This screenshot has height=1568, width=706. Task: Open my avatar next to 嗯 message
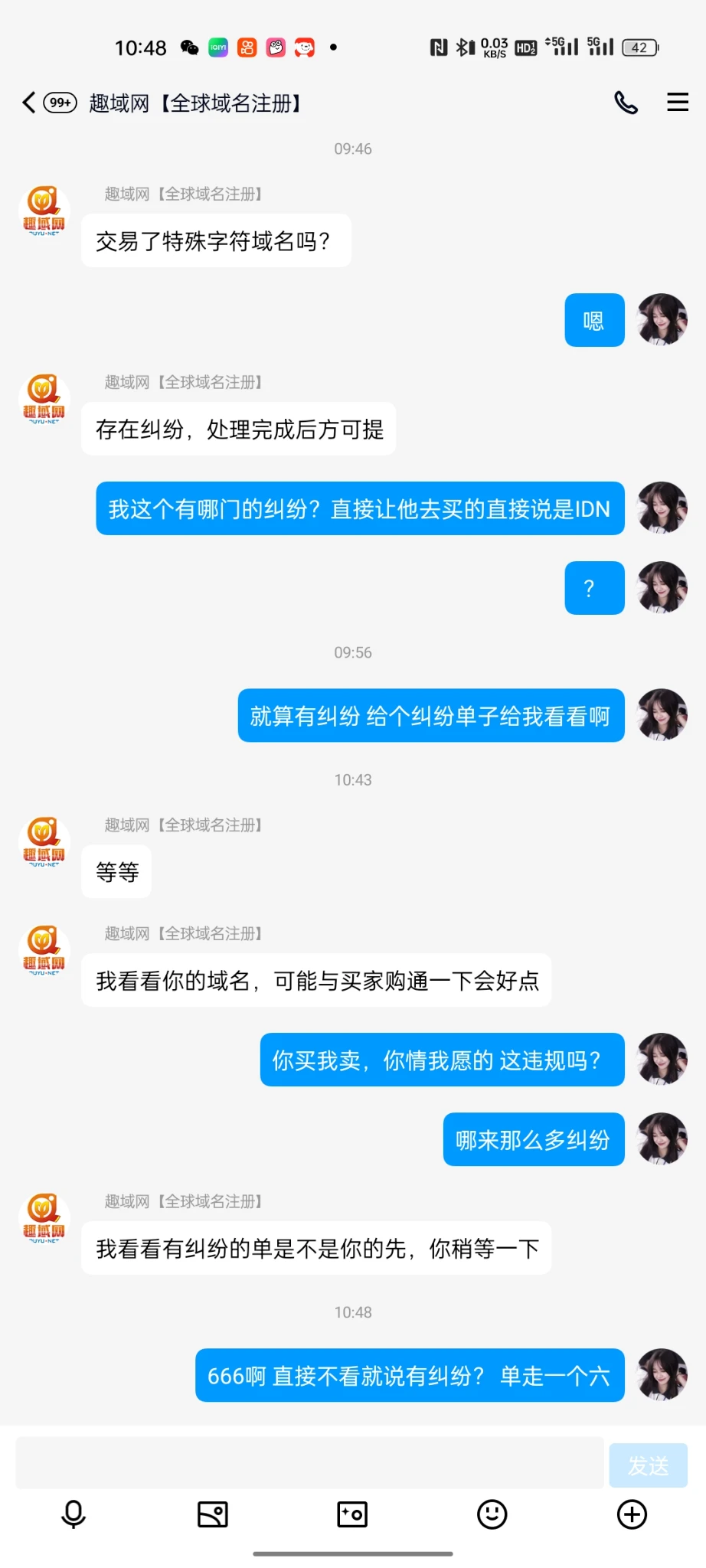[662, 319]
